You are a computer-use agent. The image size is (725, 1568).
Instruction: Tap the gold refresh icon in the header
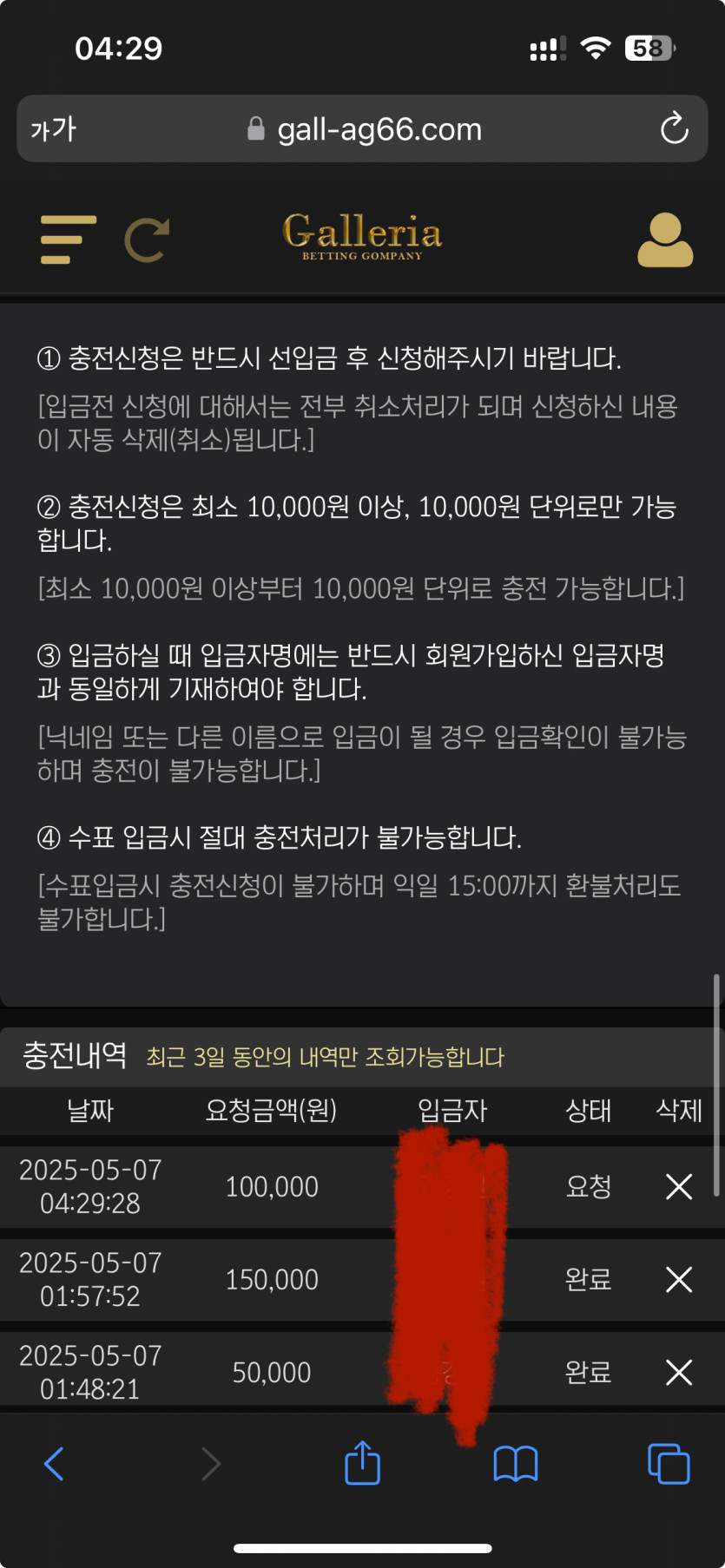pos(147,239)
